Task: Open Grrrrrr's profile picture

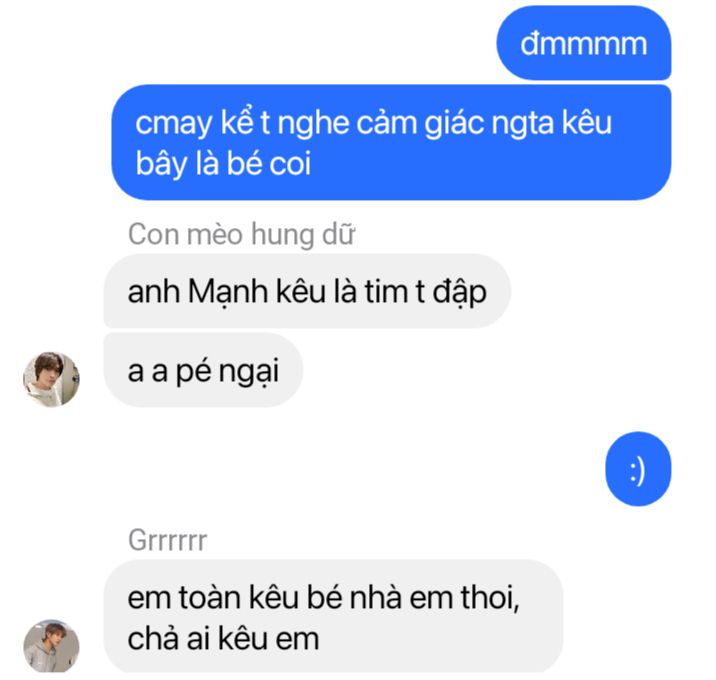Action: [51, 645]
